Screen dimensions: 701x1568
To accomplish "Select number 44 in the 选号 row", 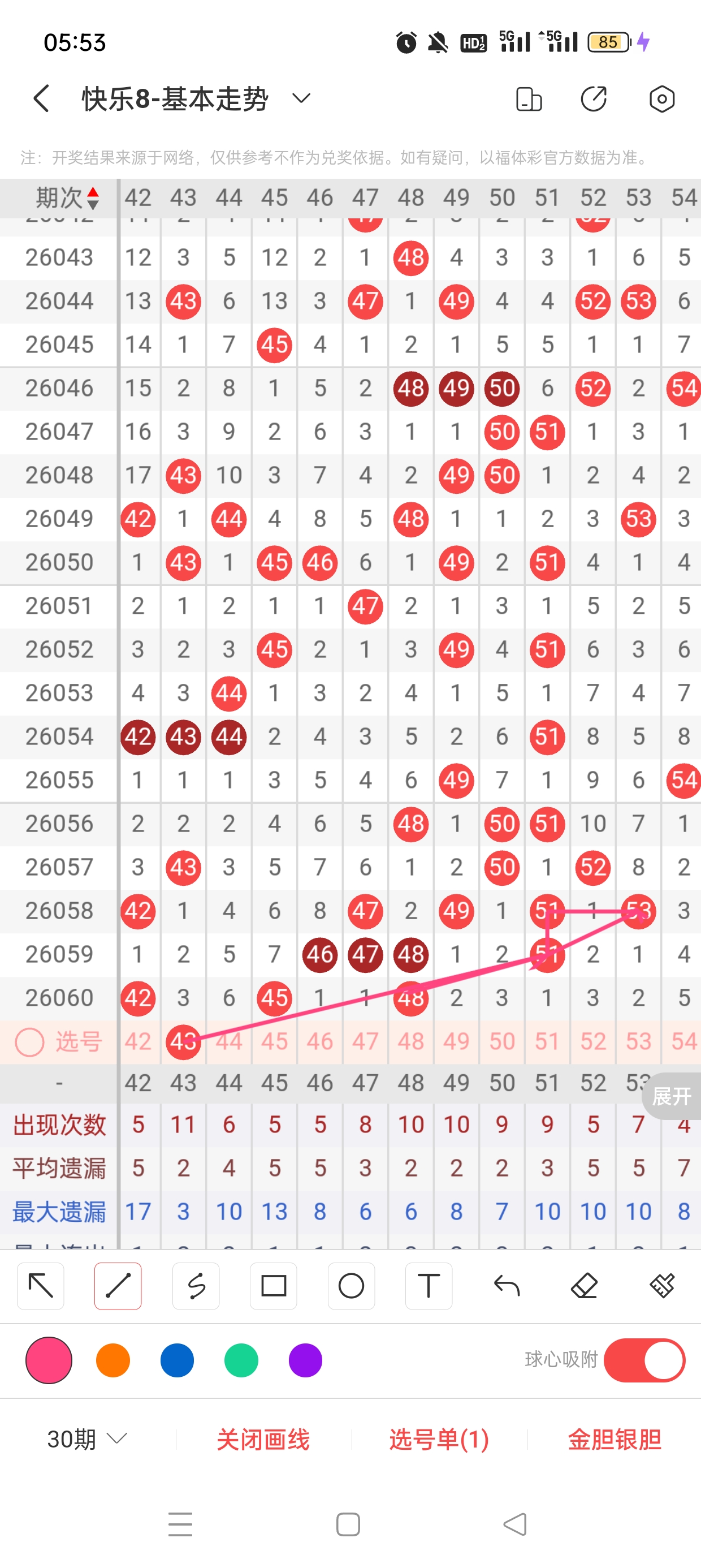I will pos(229,1041).
